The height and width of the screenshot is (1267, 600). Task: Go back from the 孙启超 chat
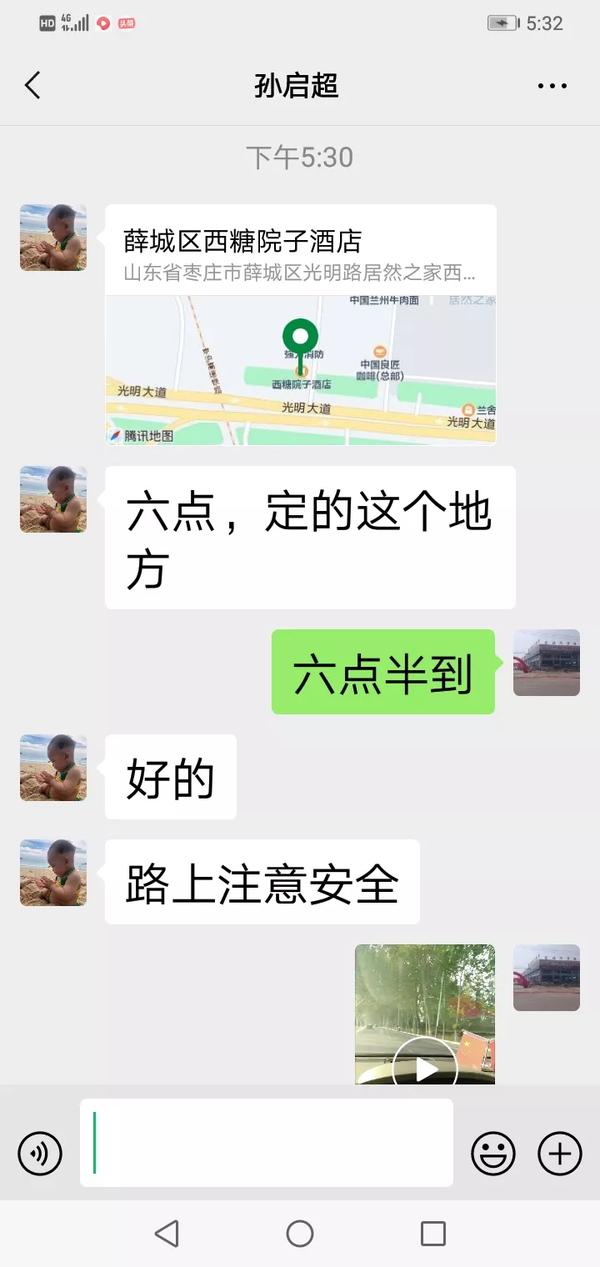click(x=33, y=86)
